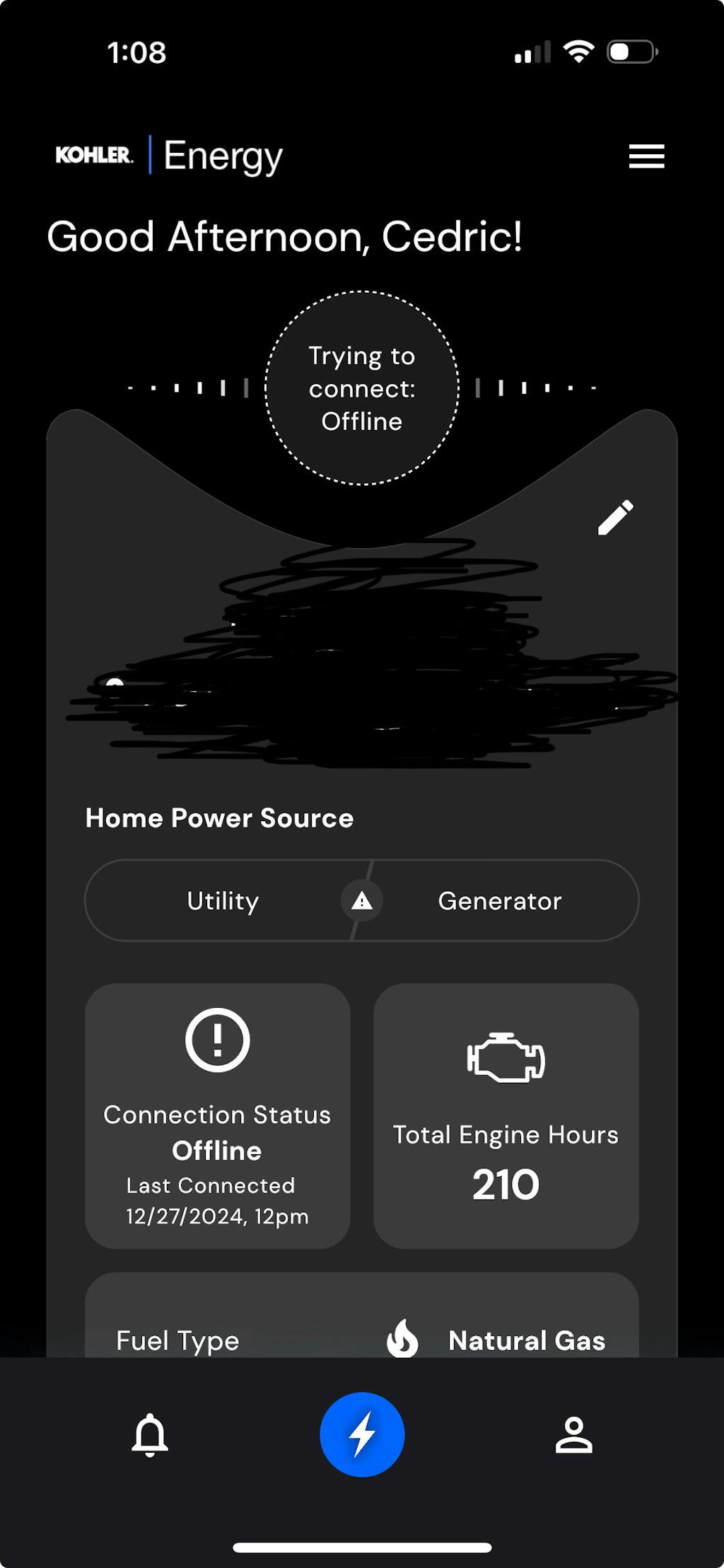Switch to the energy lightning bolt tab

pos(362,1434)
